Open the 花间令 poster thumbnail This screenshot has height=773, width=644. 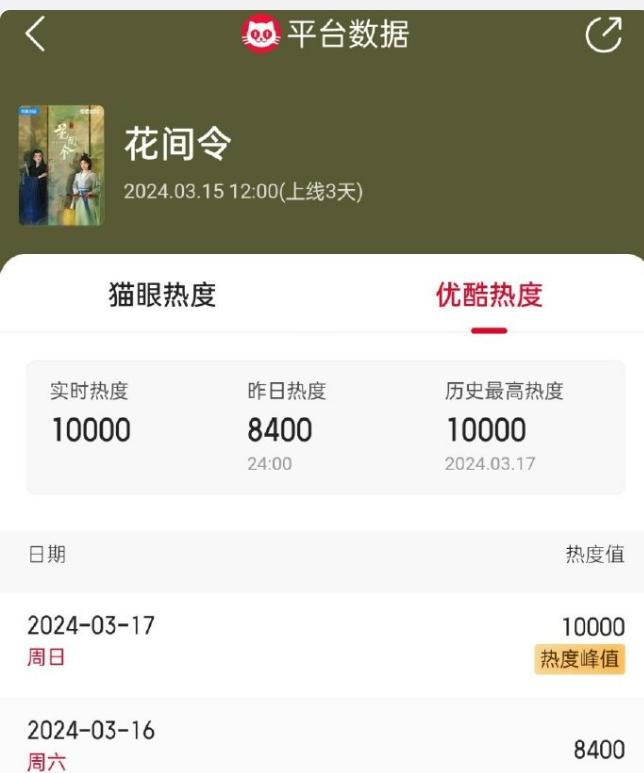[x=62, y=165]
